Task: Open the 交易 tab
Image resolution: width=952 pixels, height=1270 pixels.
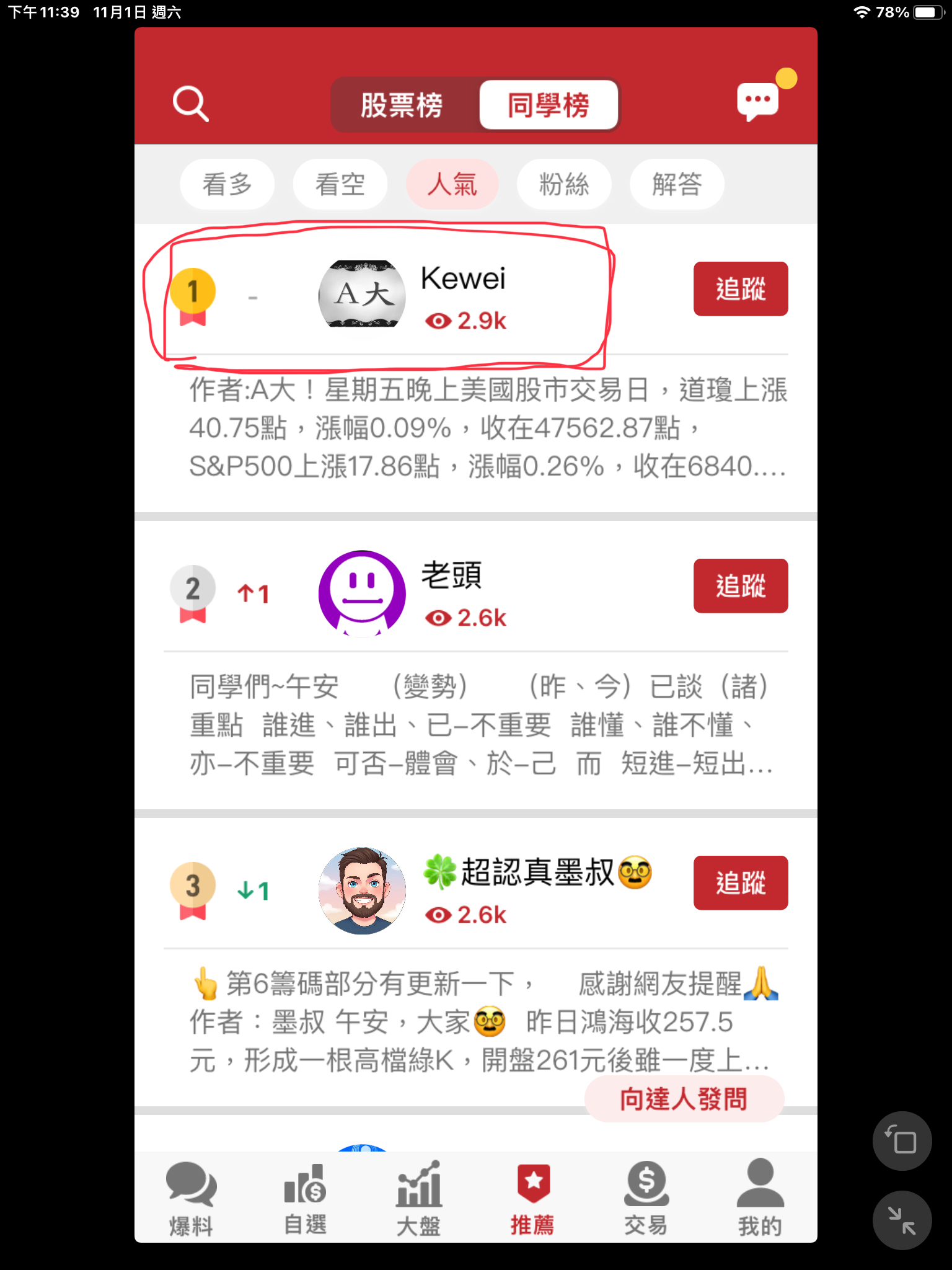Action: [646, 1199]
